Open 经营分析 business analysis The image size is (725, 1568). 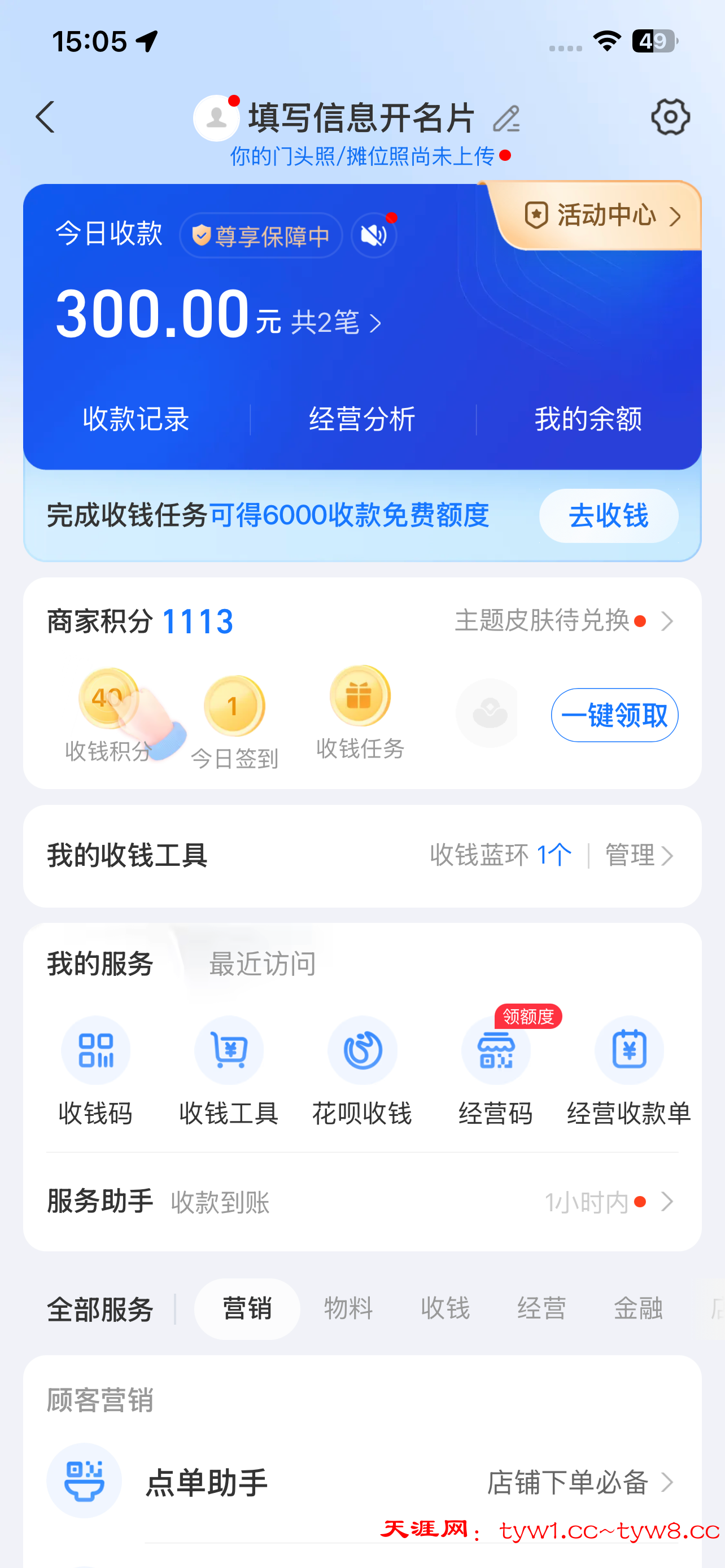pos(362,419)
